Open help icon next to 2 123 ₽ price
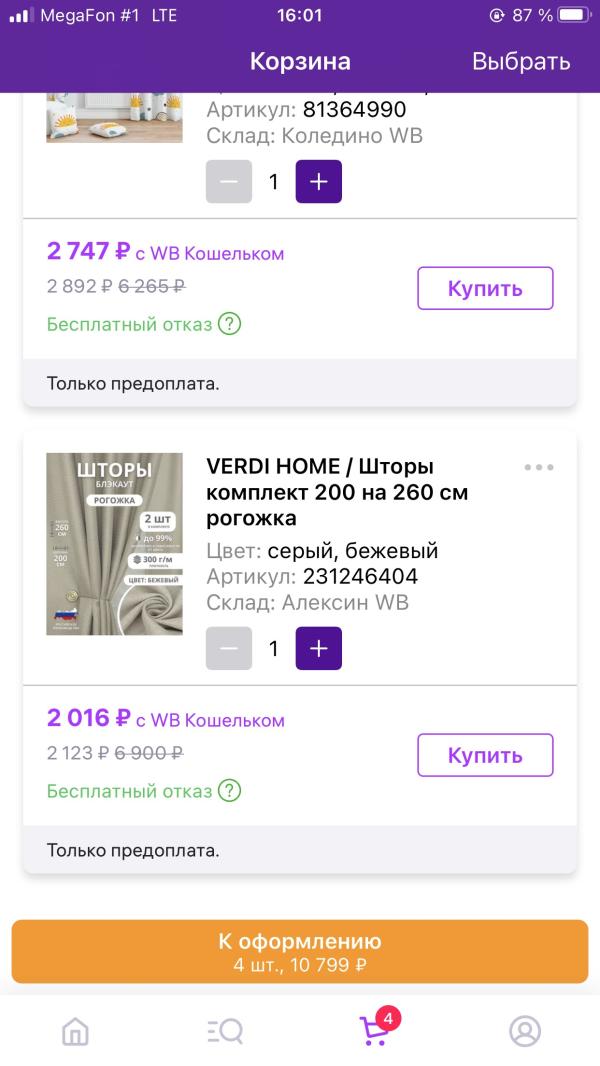The image size is (600, 1066). pos(230,791)
